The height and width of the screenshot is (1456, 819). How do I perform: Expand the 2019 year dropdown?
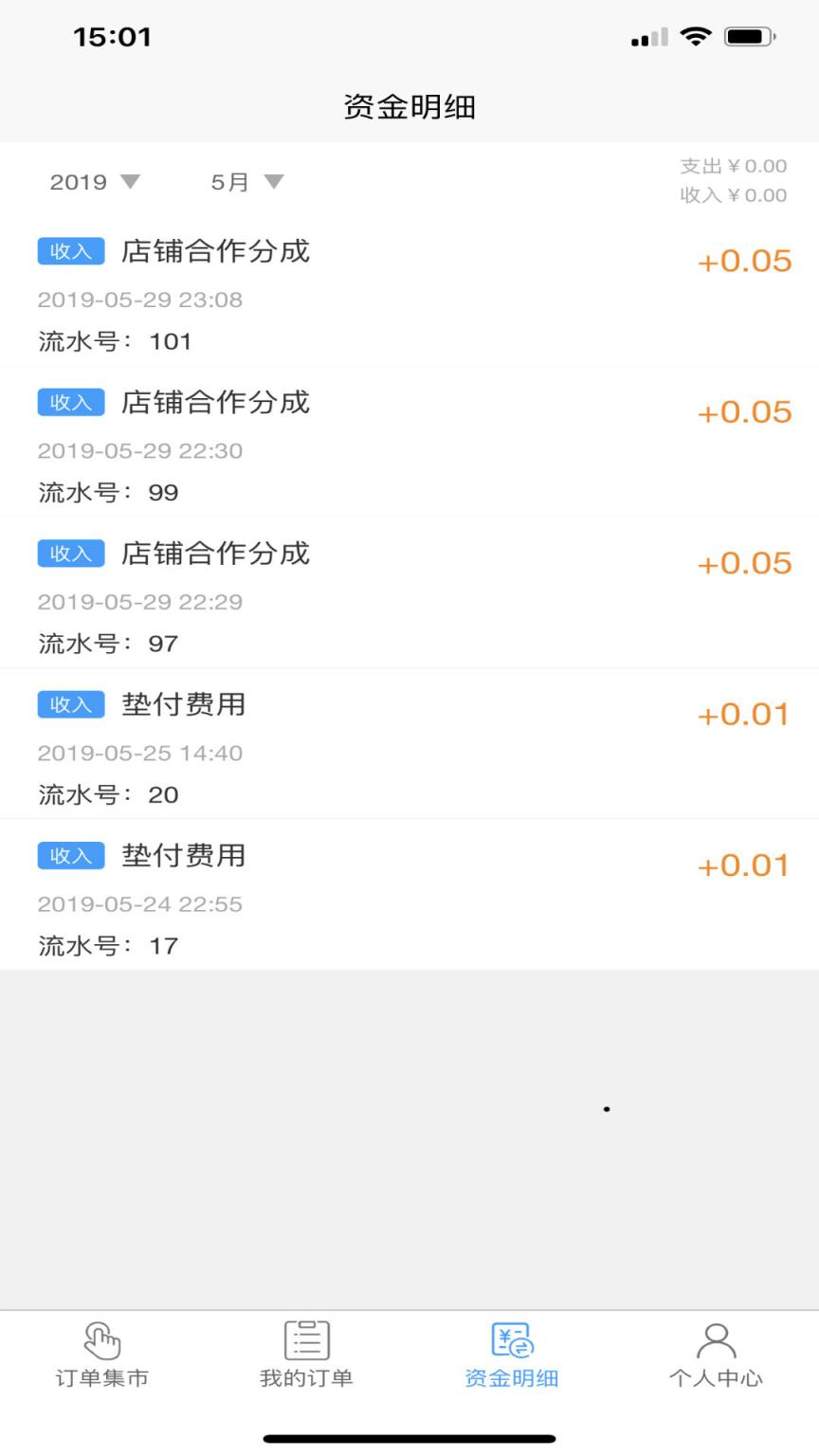[94, 182]
